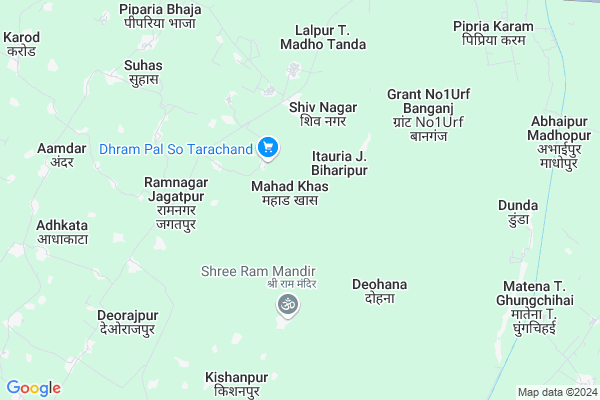Select the Shree Ram Mandir temple marker

pyautogui.click(x=287, y=304)
